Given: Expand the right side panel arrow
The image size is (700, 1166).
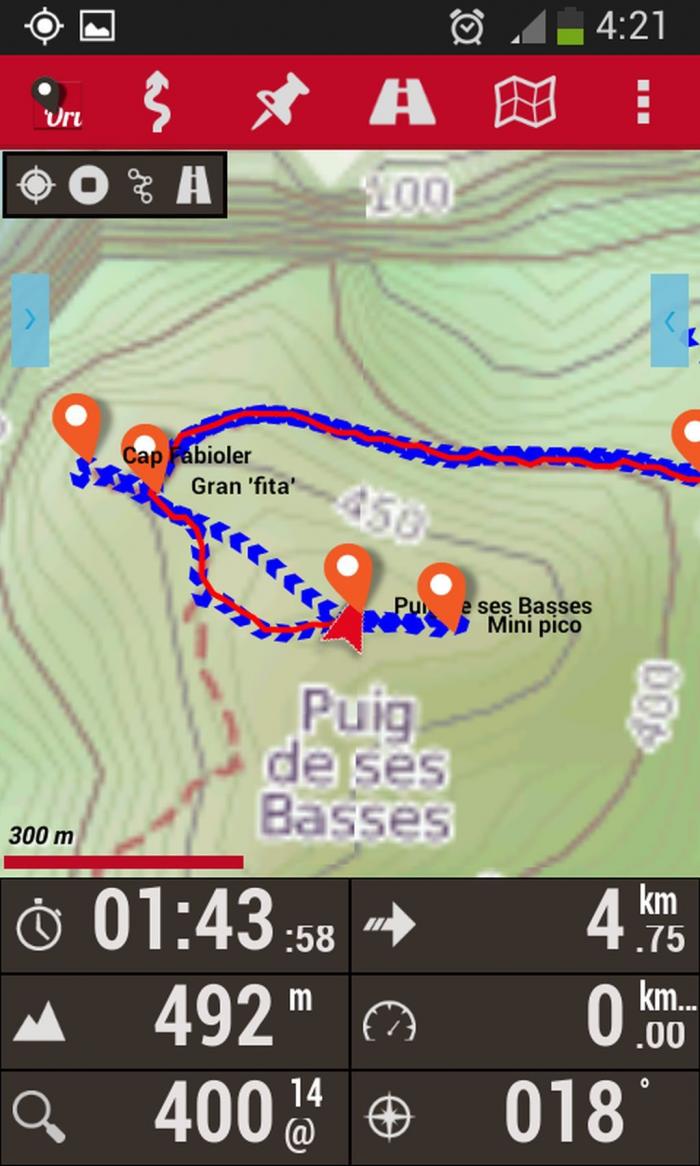Looking at the screenshot, I should pos(670,321).
